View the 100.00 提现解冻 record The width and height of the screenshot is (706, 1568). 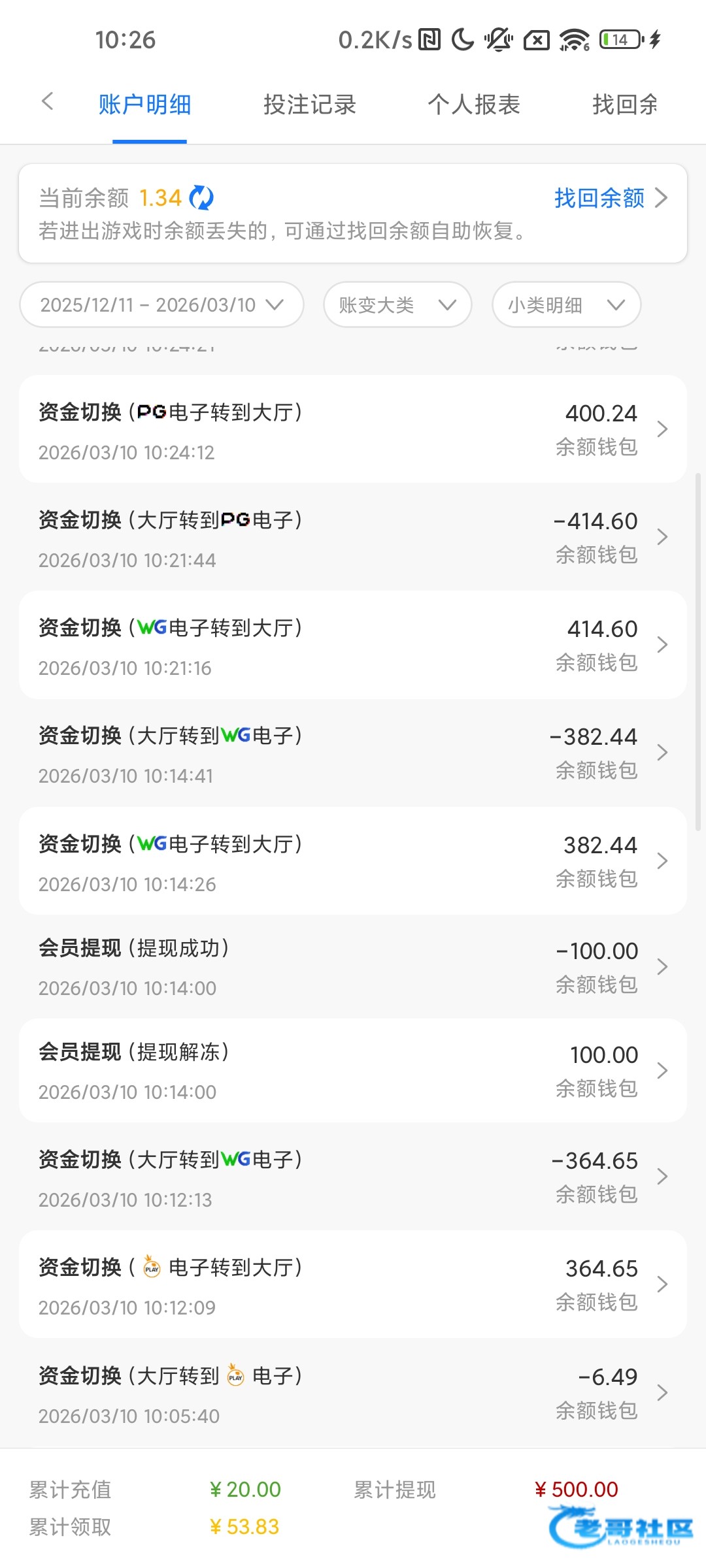coord(353,1070)
